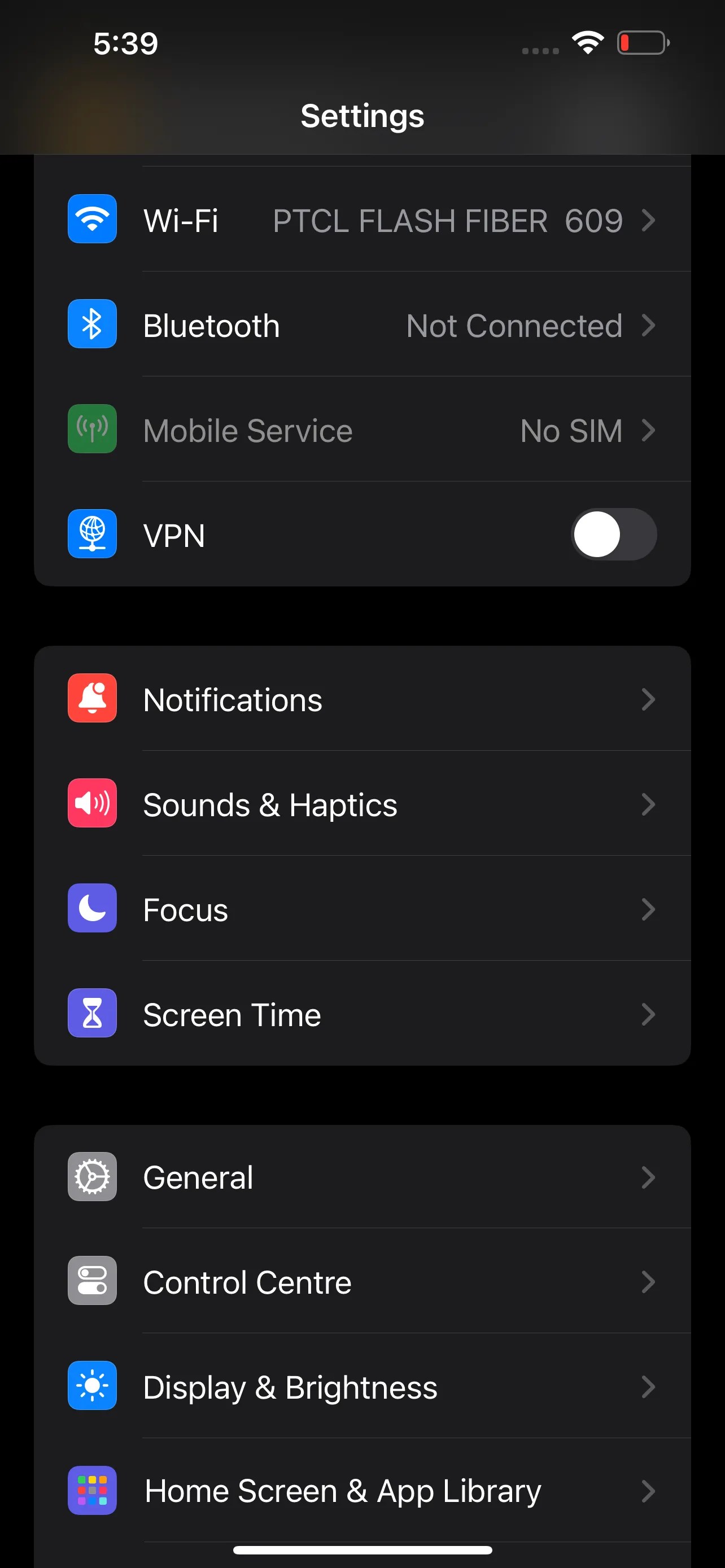The height and width of the screenshot is (1568, 725).
Task: Tap the Display & Brightness sun icon
Action: point(92,1387)
